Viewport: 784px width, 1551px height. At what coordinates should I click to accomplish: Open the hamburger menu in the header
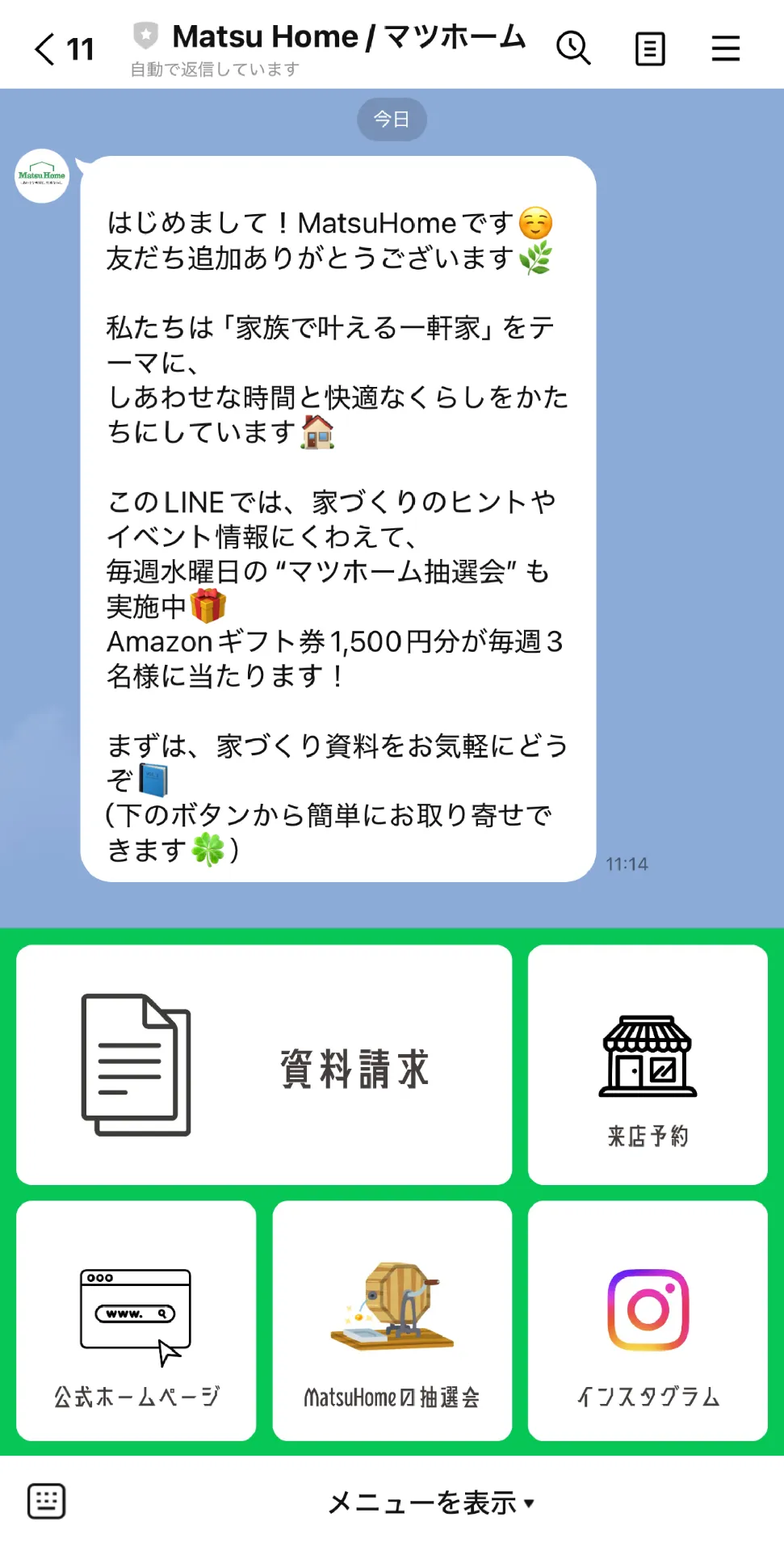coord(725,48)
